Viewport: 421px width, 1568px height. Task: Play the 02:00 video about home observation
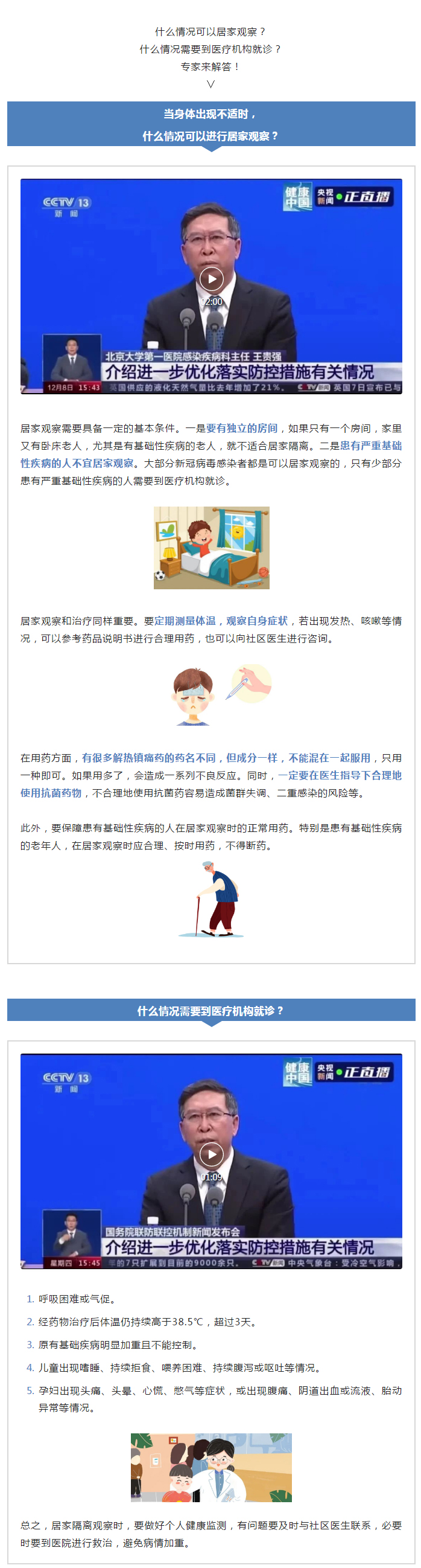tap(211, 280)
